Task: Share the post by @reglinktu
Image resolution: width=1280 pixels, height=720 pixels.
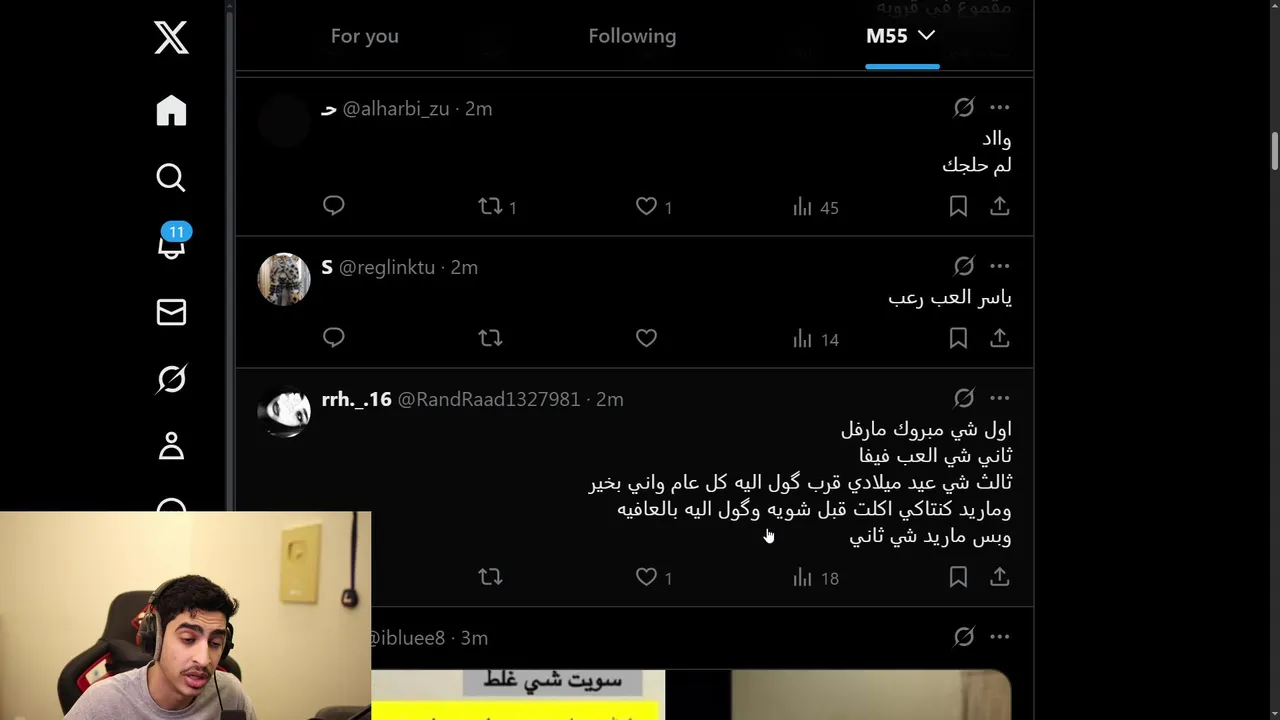Action: pos(1000,338)
